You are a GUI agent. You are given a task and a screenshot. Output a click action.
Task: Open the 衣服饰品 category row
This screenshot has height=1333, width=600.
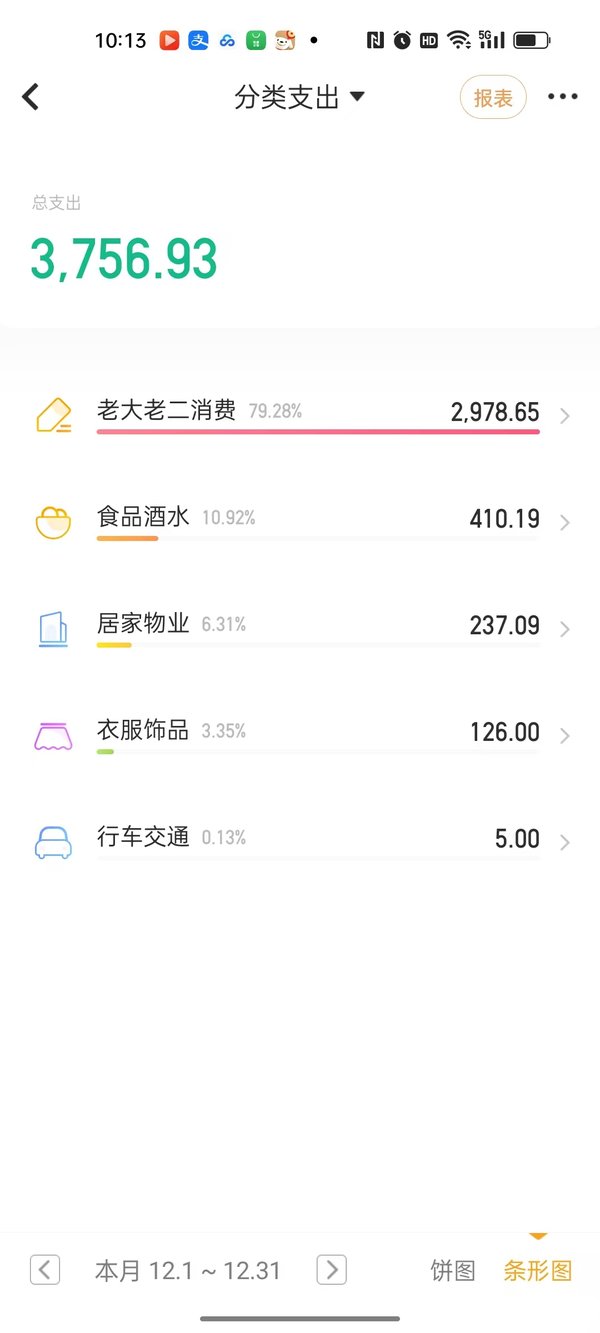300,735
